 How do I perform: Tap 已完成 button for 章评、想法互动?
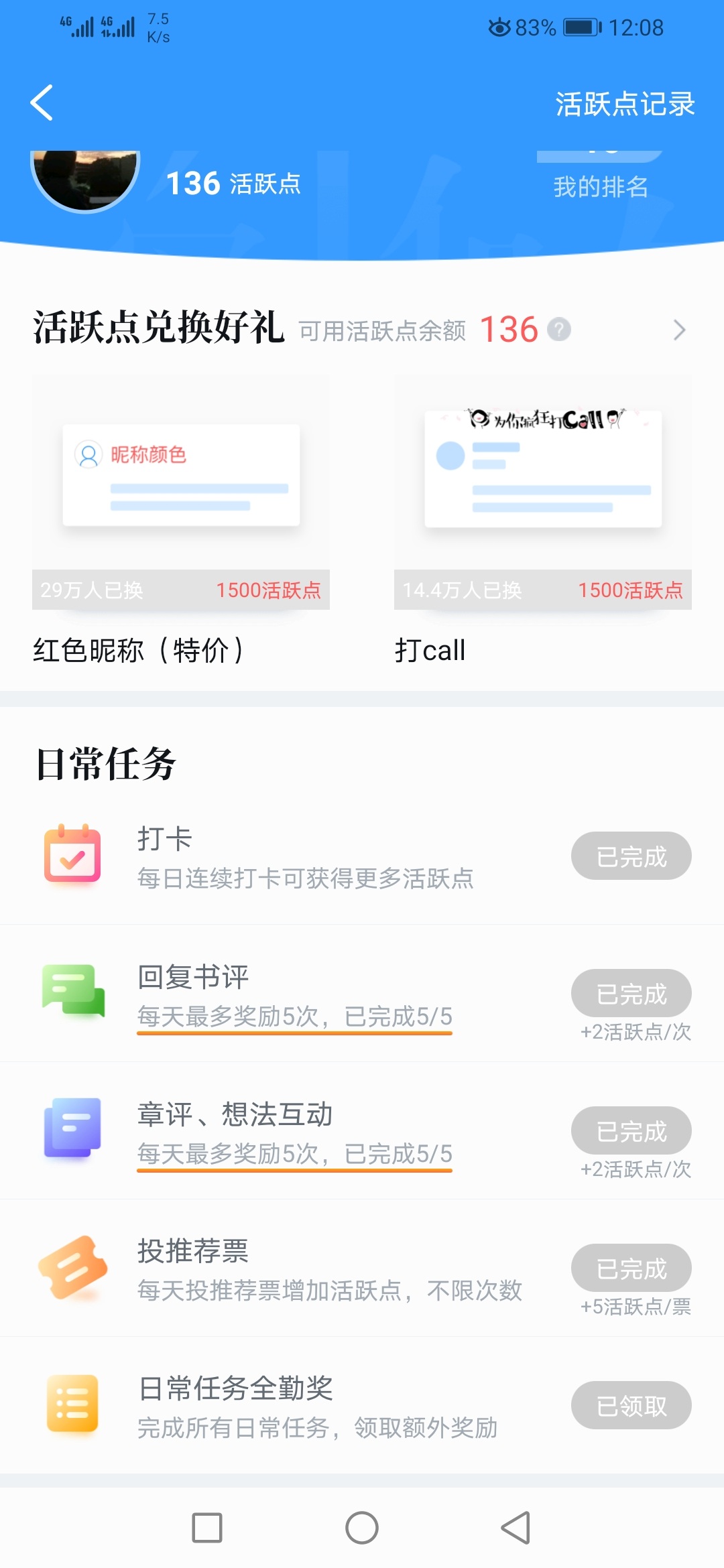point(631,1130)
